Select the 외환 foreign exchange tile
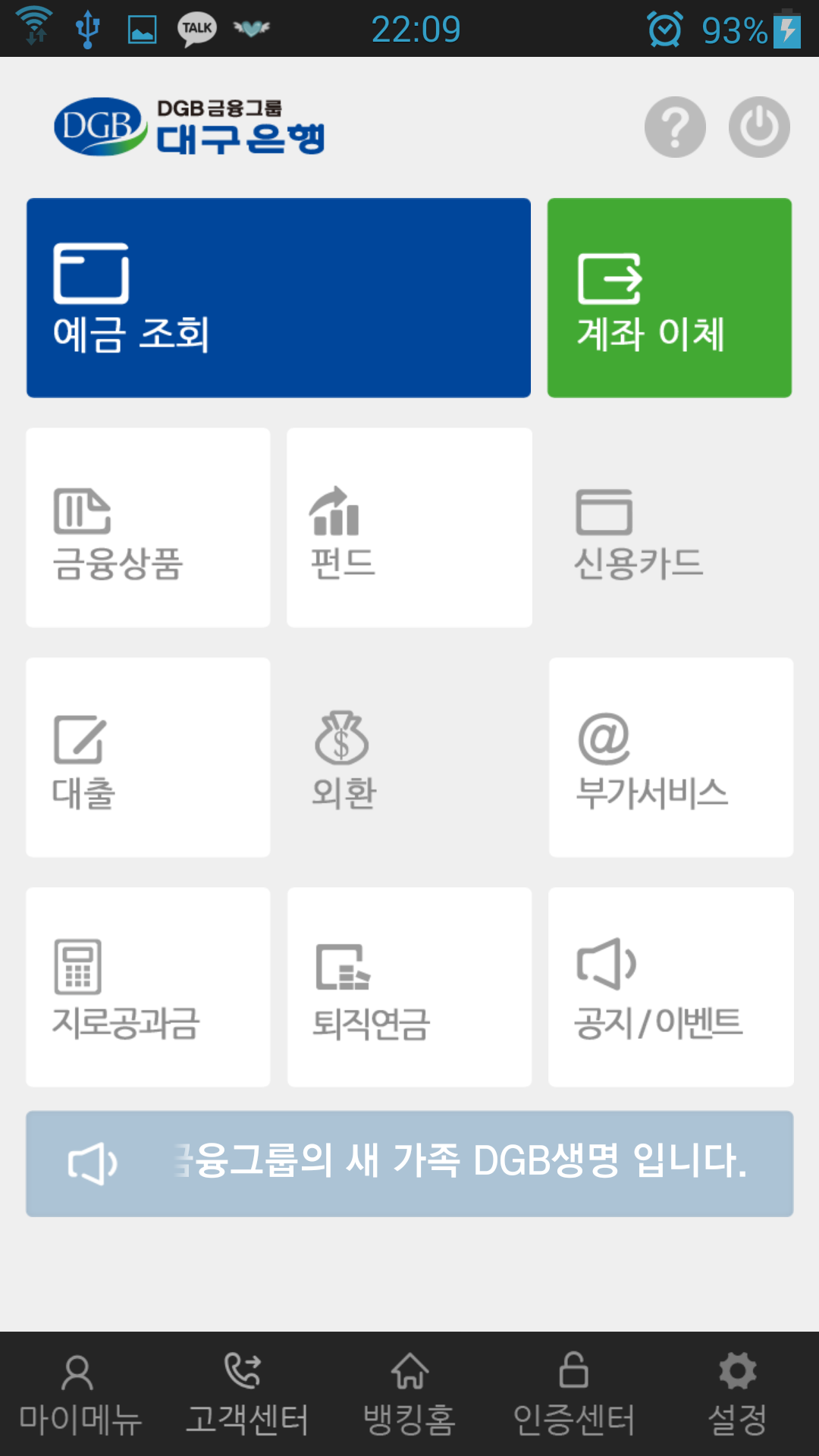 tap(409, 758)
